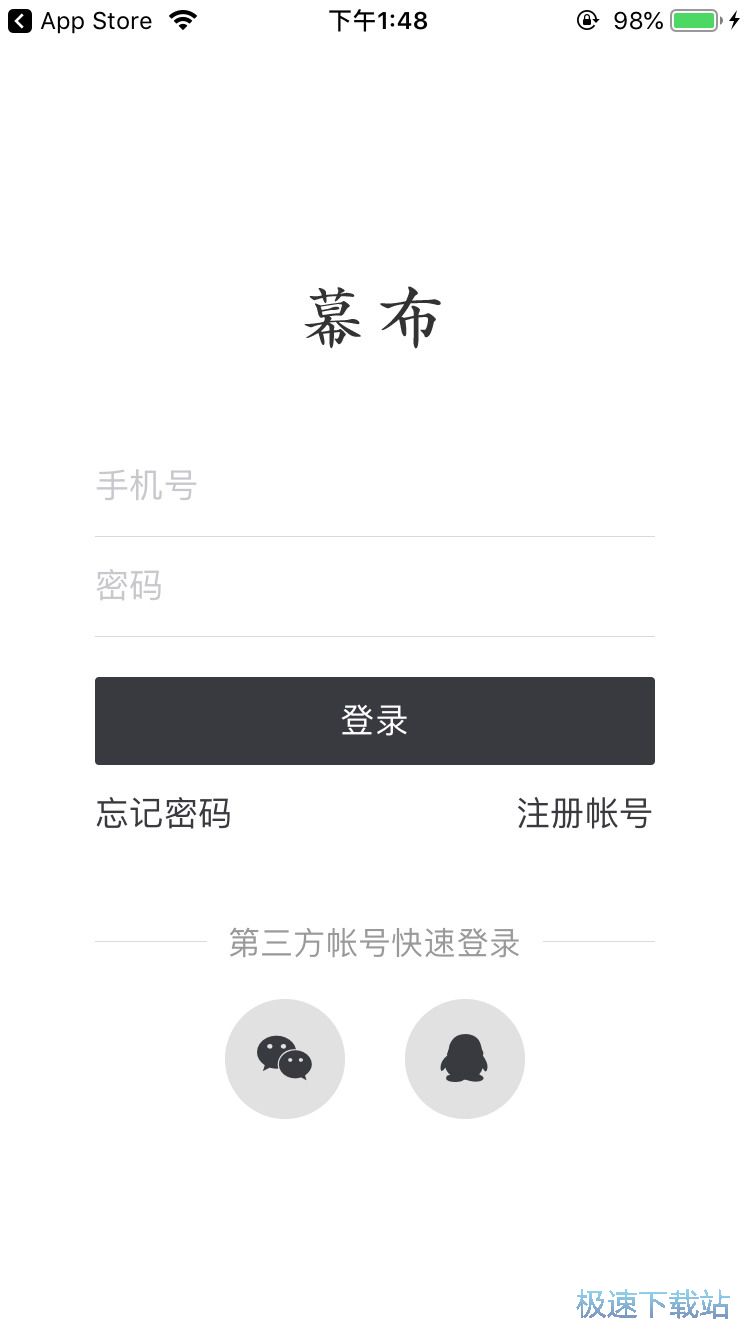
Task: Tap the phone number (手机号) field
Action: 374,487
